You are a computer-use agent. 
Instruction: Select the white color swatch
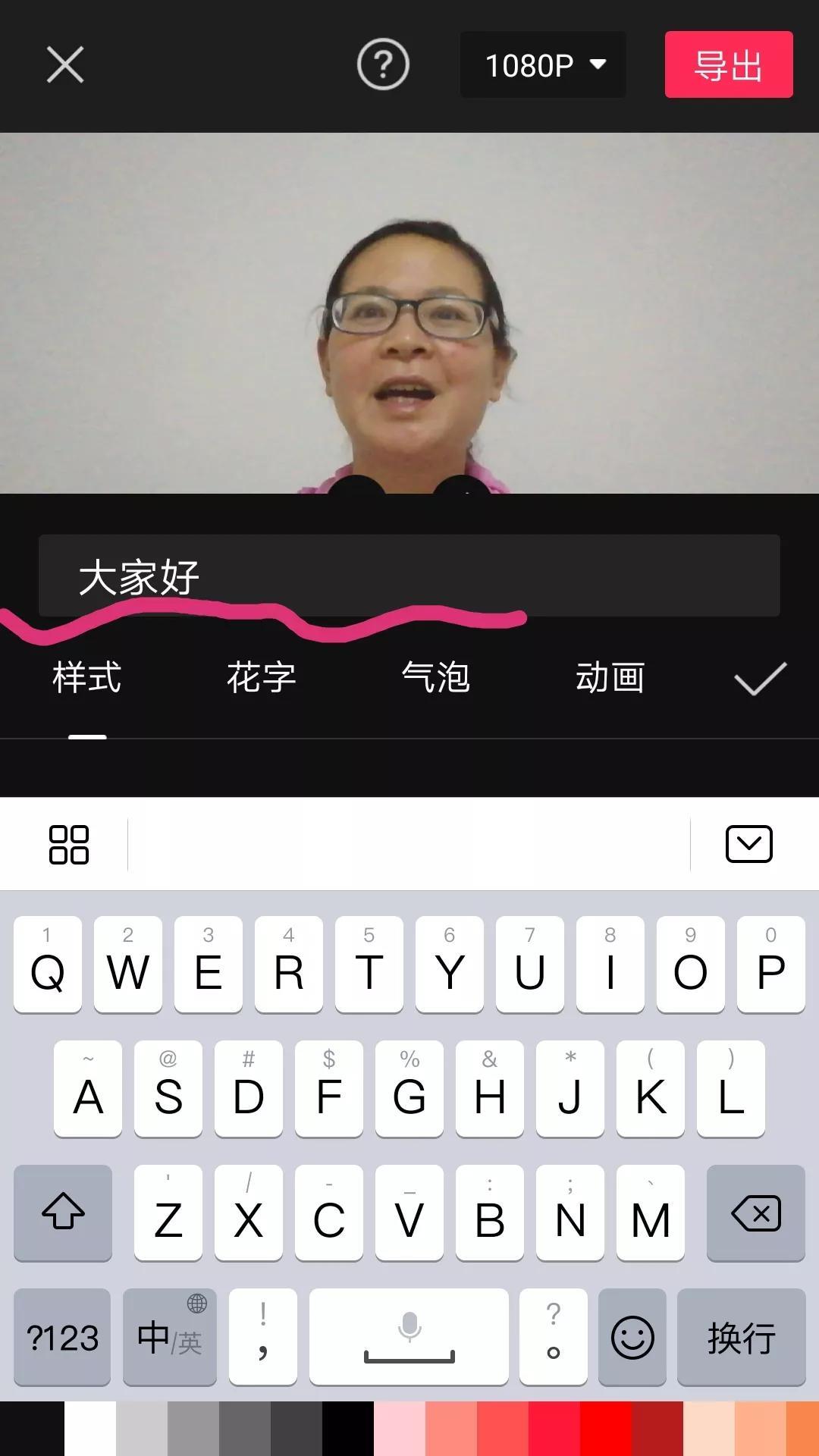89,1429
